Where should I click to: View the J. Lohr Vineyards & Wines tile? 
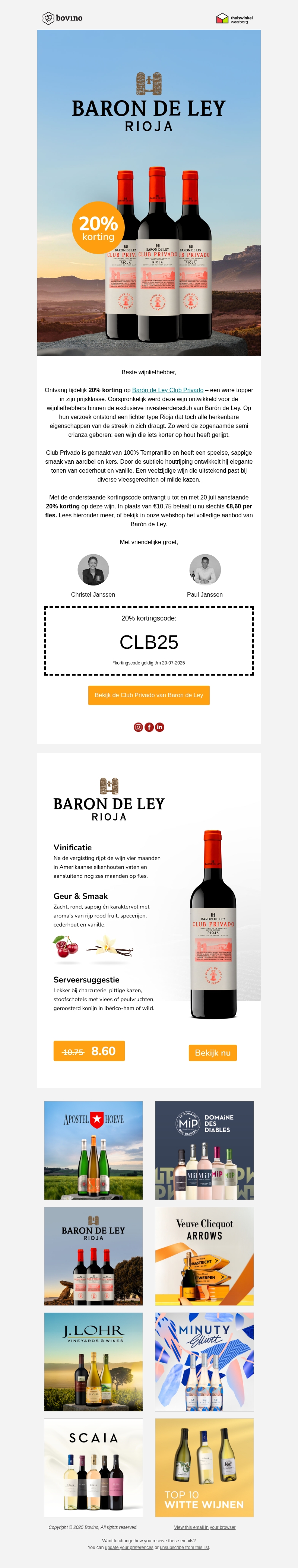pos(93,1362)
